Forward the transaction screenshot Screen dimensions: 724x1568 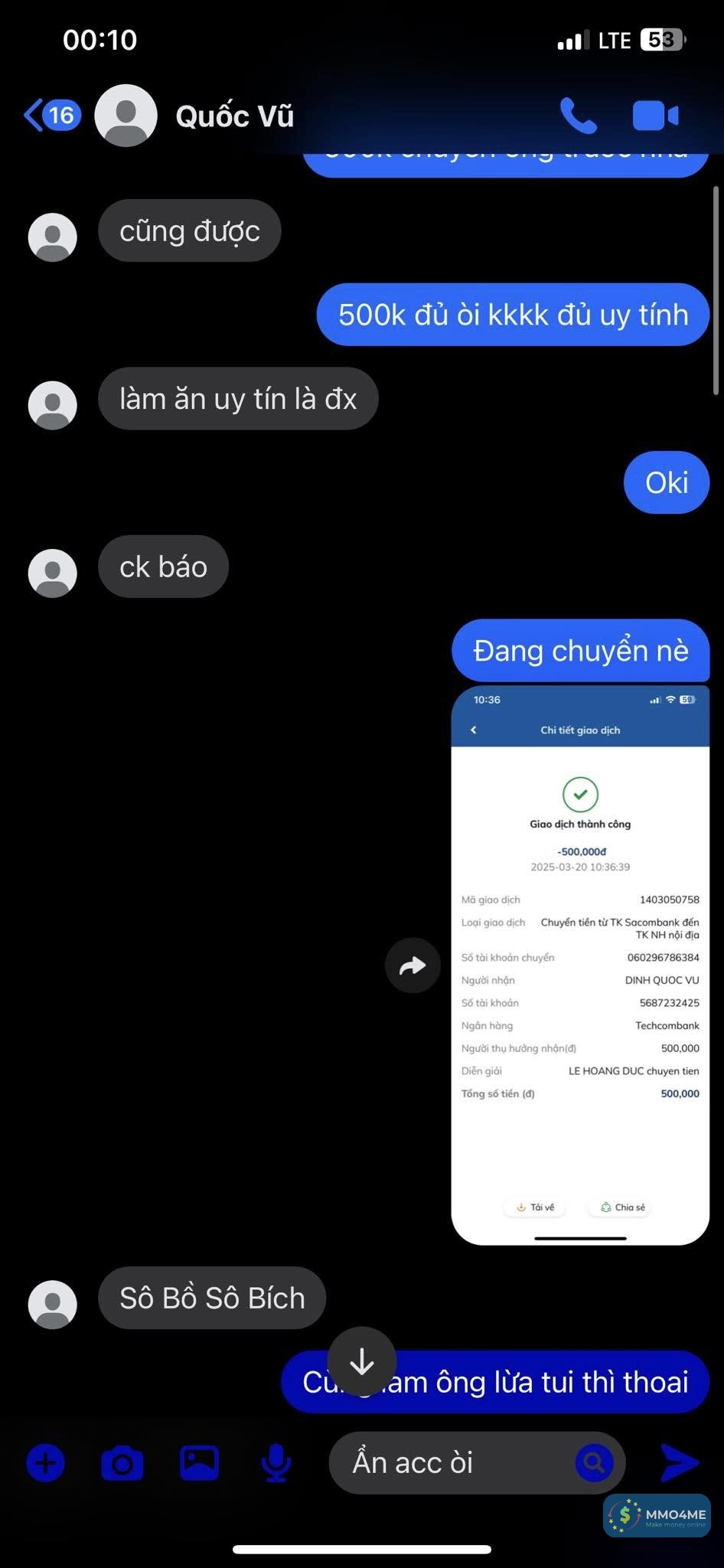click(x=413, y=965)
